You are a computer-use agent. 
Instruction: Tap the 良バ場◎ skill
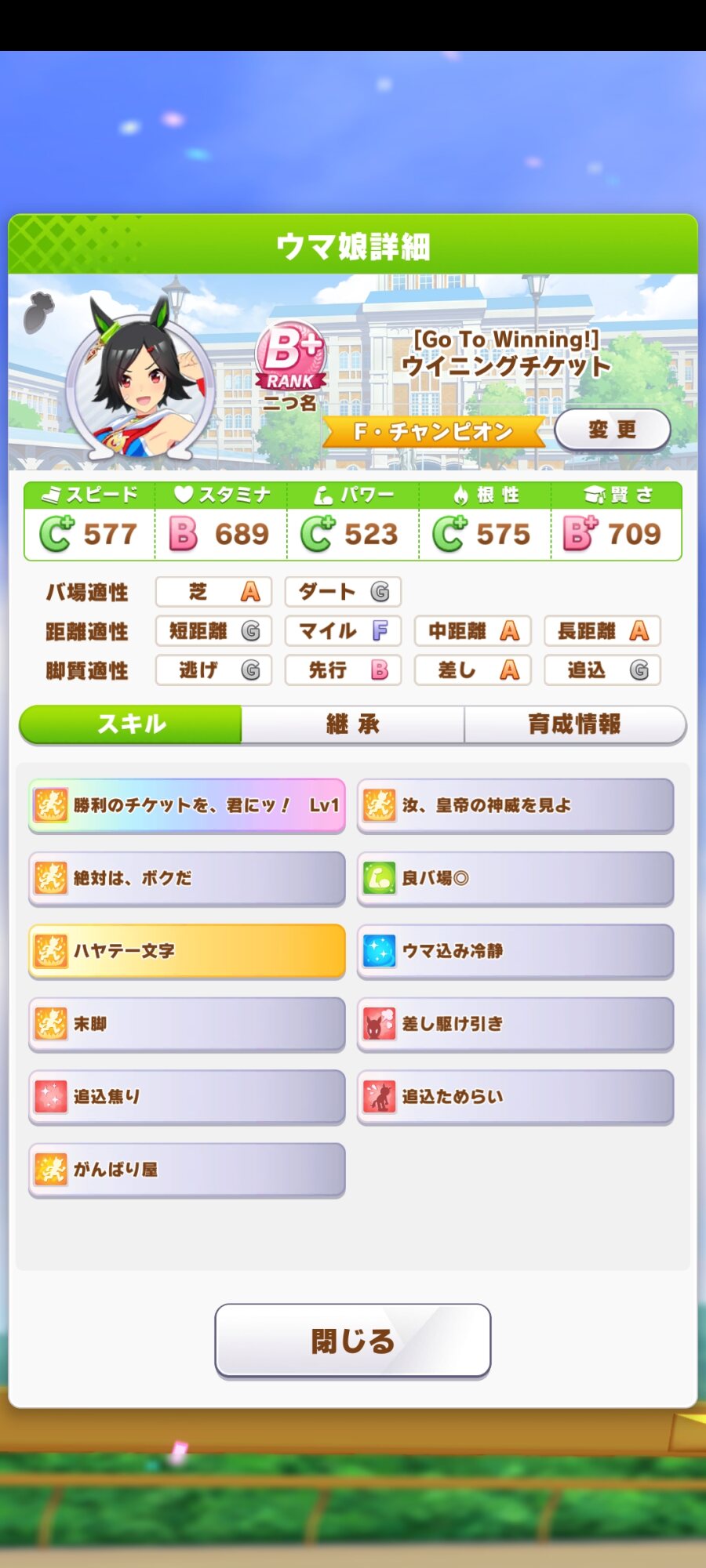tap(515, 878)
